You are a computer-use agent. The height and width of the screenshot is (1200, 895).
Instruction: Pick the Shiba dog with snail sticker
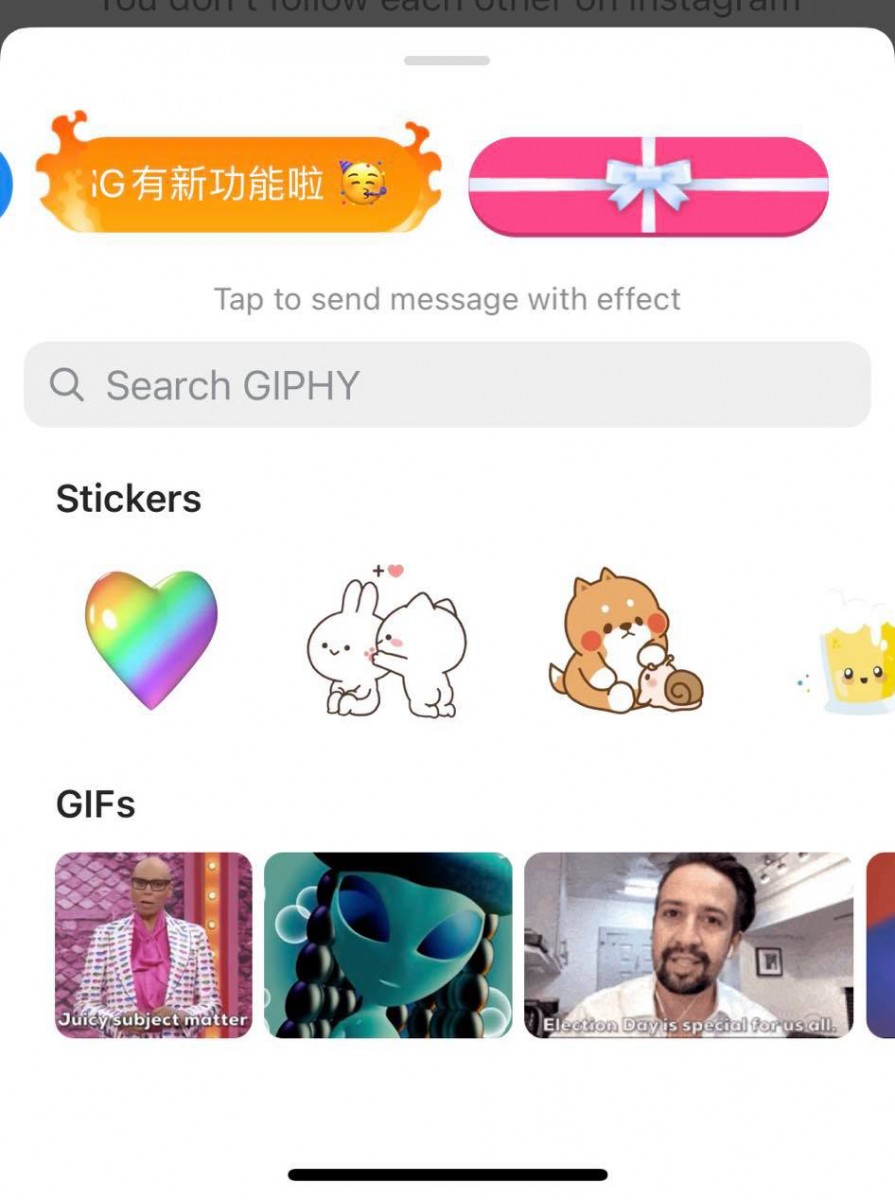622,643
